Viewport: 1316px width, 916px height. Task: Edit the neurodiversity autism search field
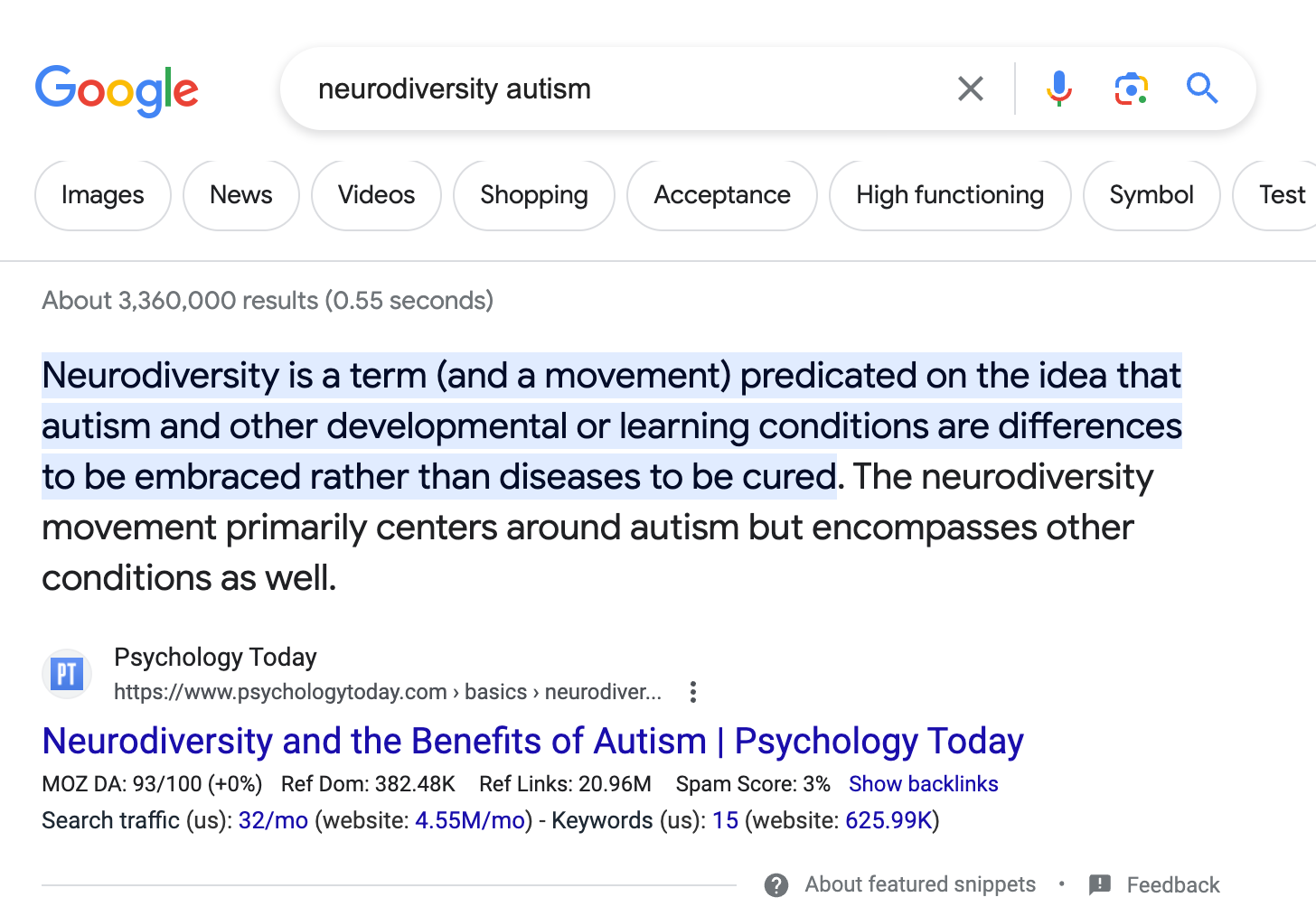click(x=615, y=89)
